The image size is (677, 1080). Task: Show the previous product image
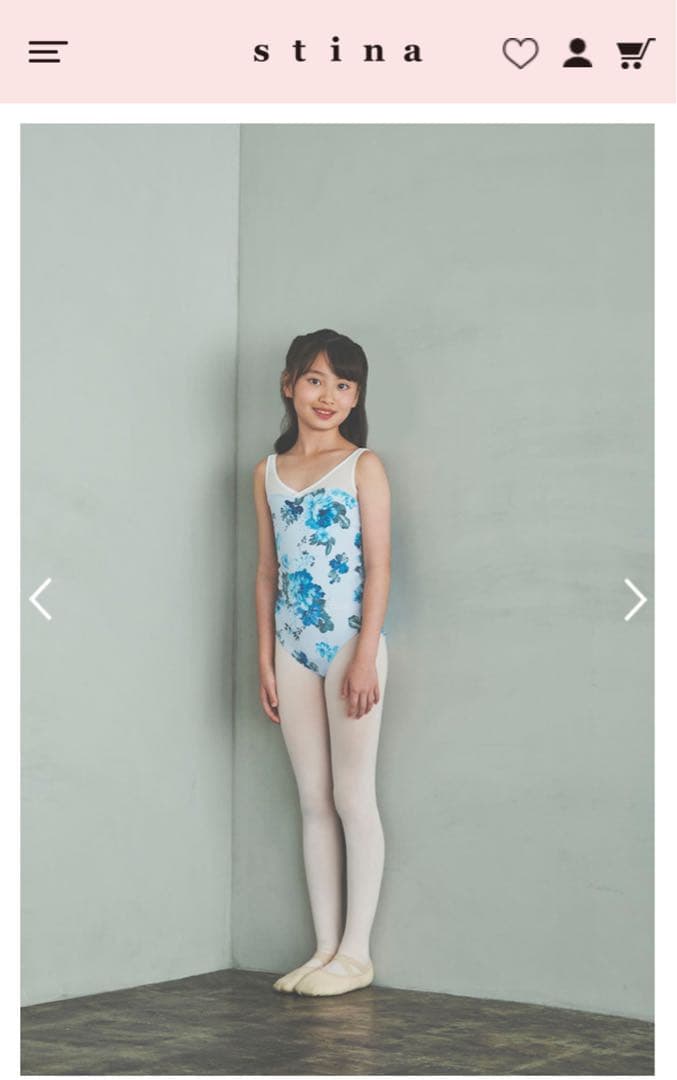(x=40, y=599)
